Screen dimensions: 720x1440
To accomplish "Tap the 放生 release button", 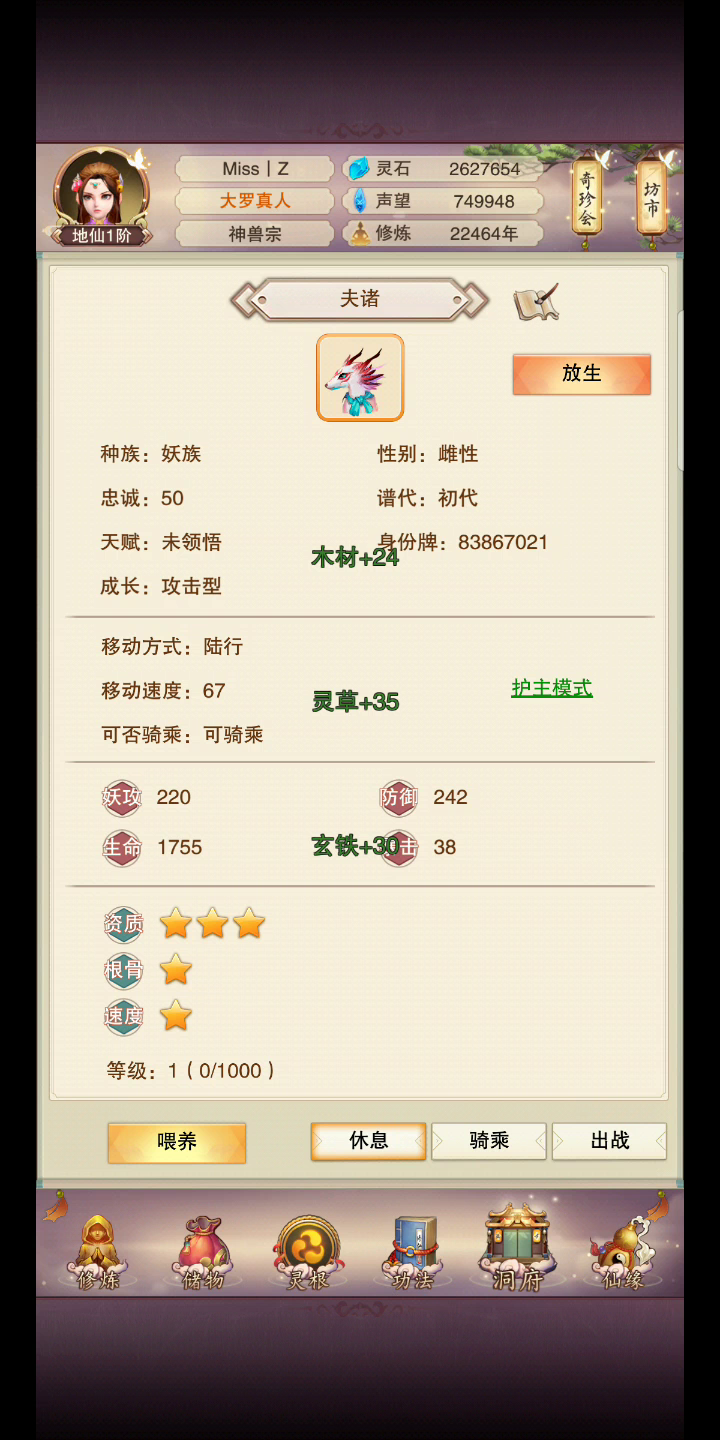I will point(581,374).
